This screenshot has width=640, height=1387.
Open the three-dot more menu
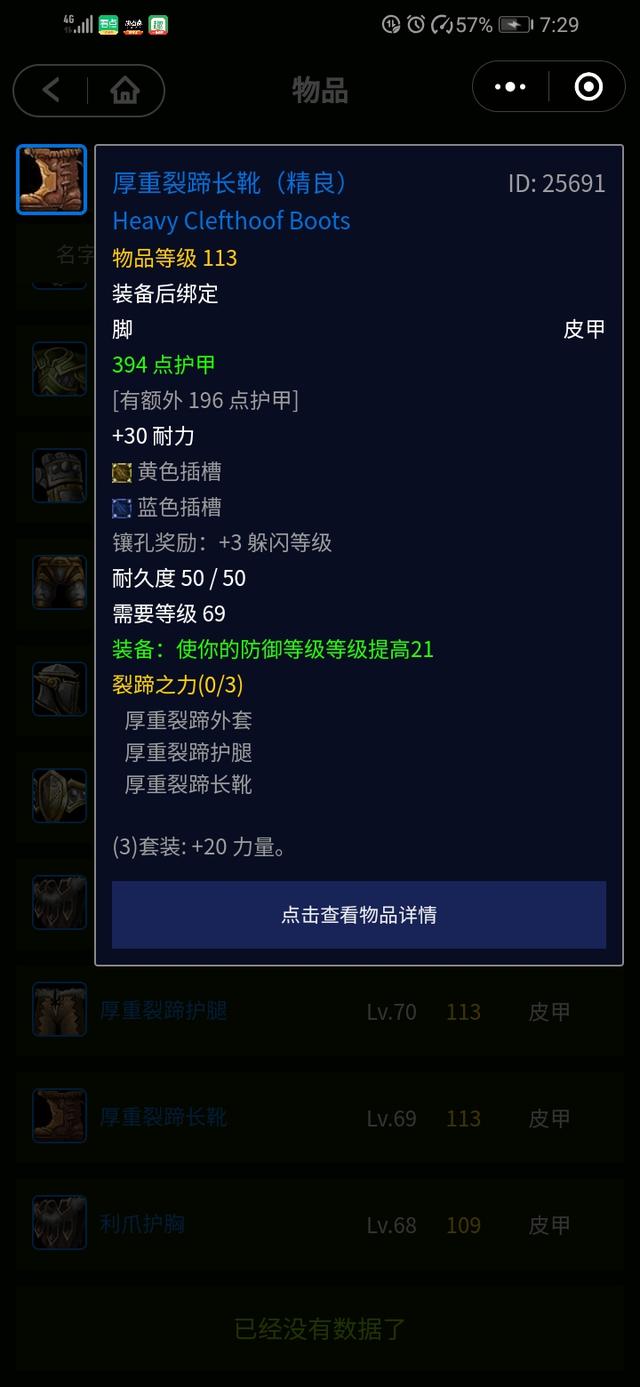point(510,87)
